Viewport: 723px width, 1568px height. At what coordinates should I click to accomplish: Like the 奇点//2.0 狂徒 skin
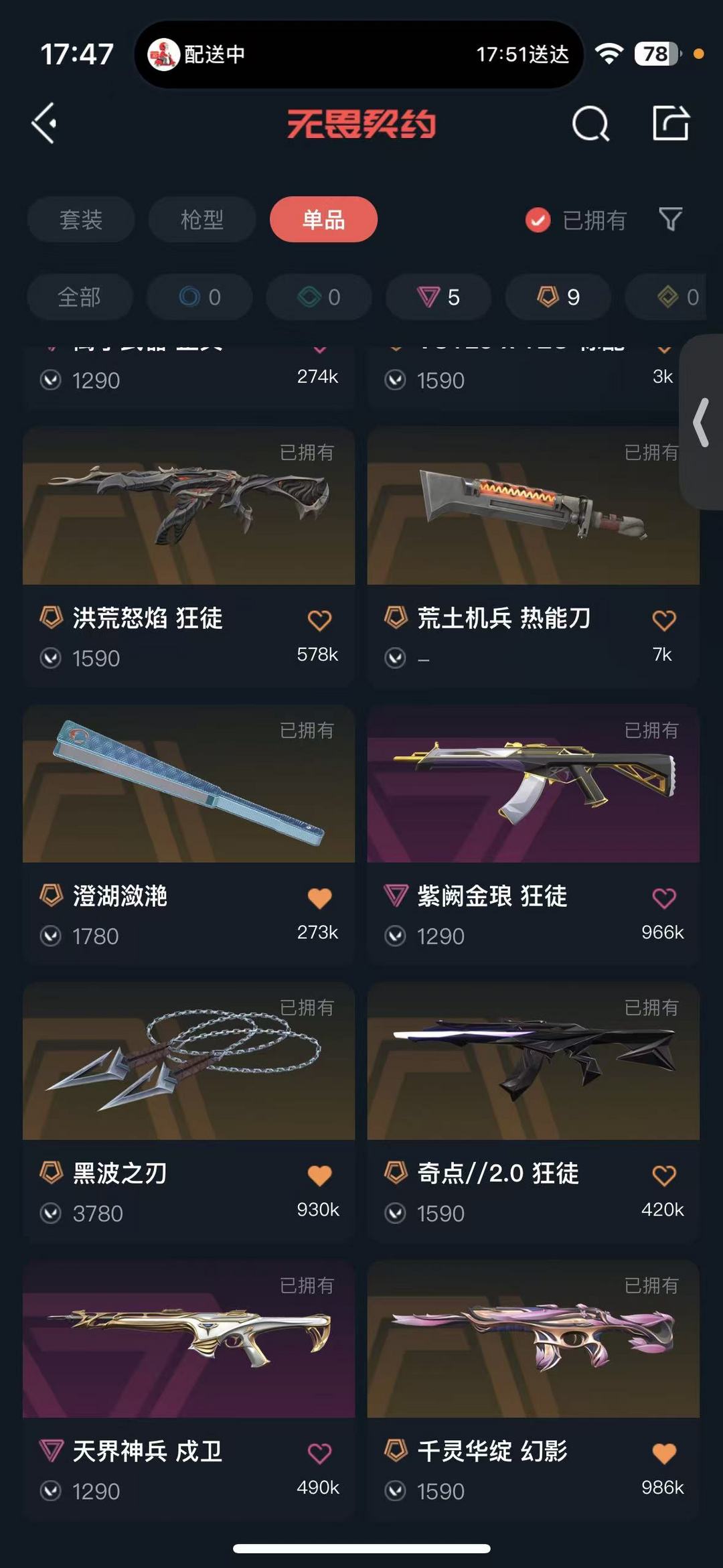(664, 1175)
